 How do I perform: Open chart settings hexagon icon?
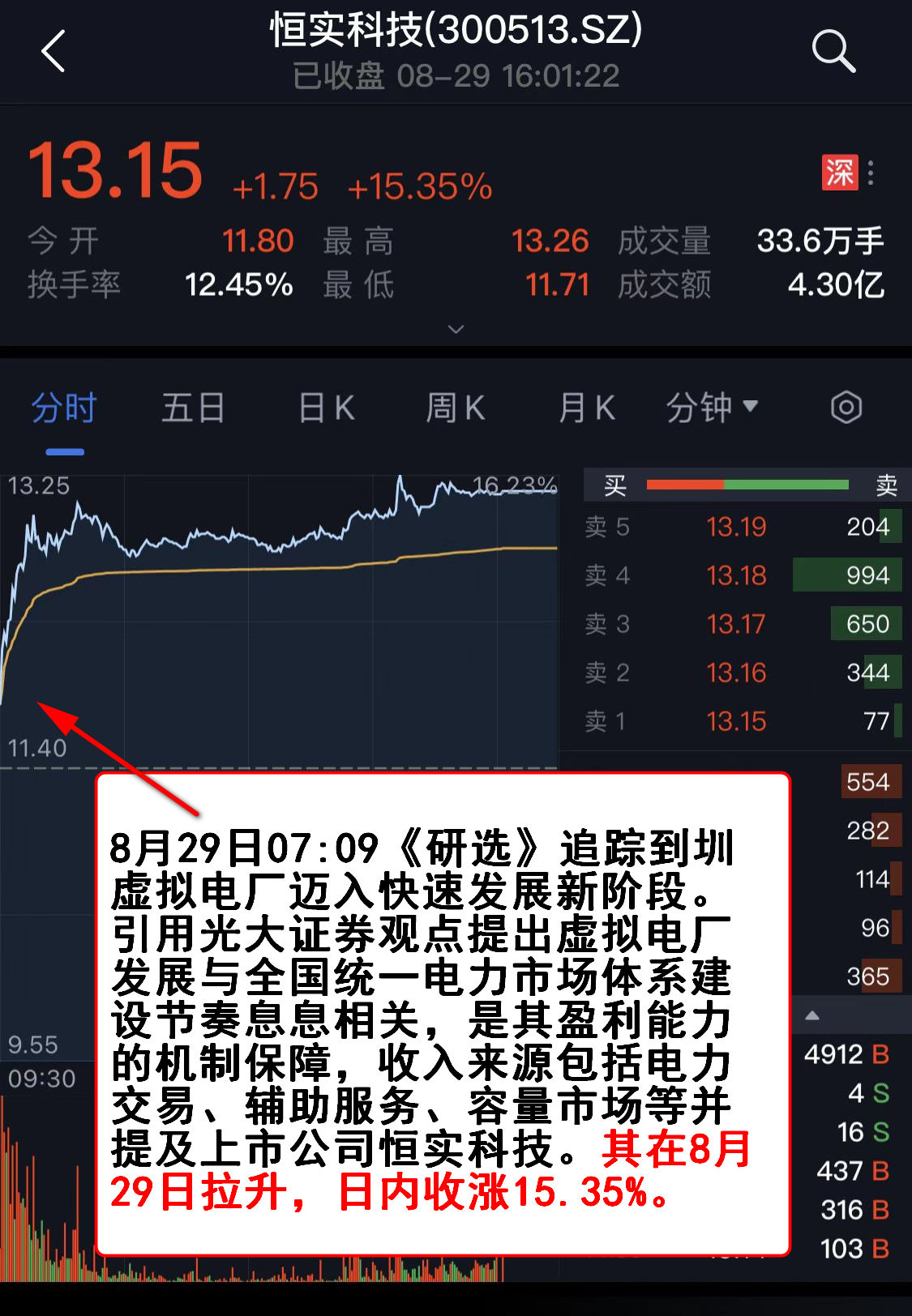(846, 408)
